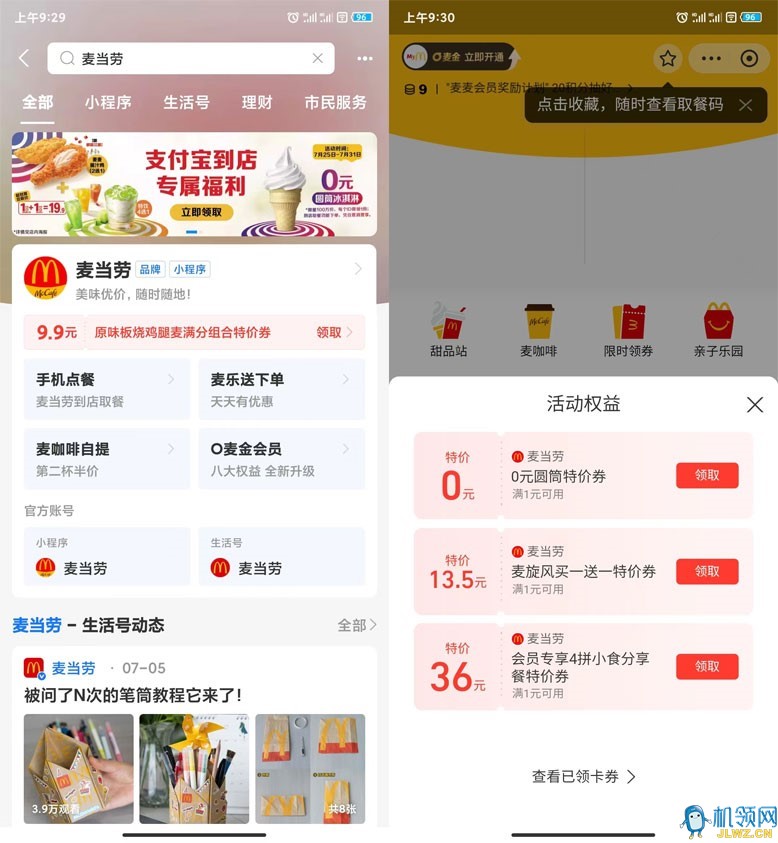Go back from the search results

pos(24,59)
